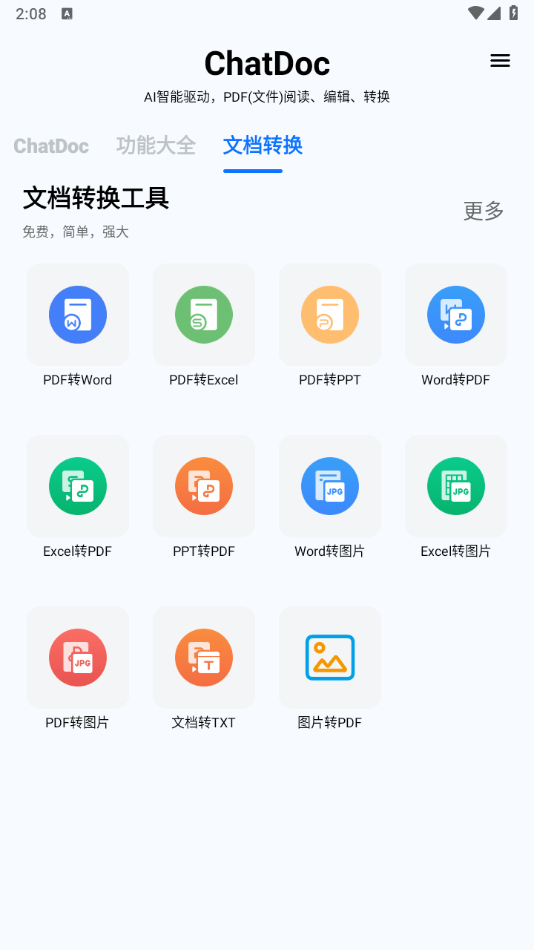Tap 更多 to see more tools
Screen dimensions: 534x950
click(484, 211)
